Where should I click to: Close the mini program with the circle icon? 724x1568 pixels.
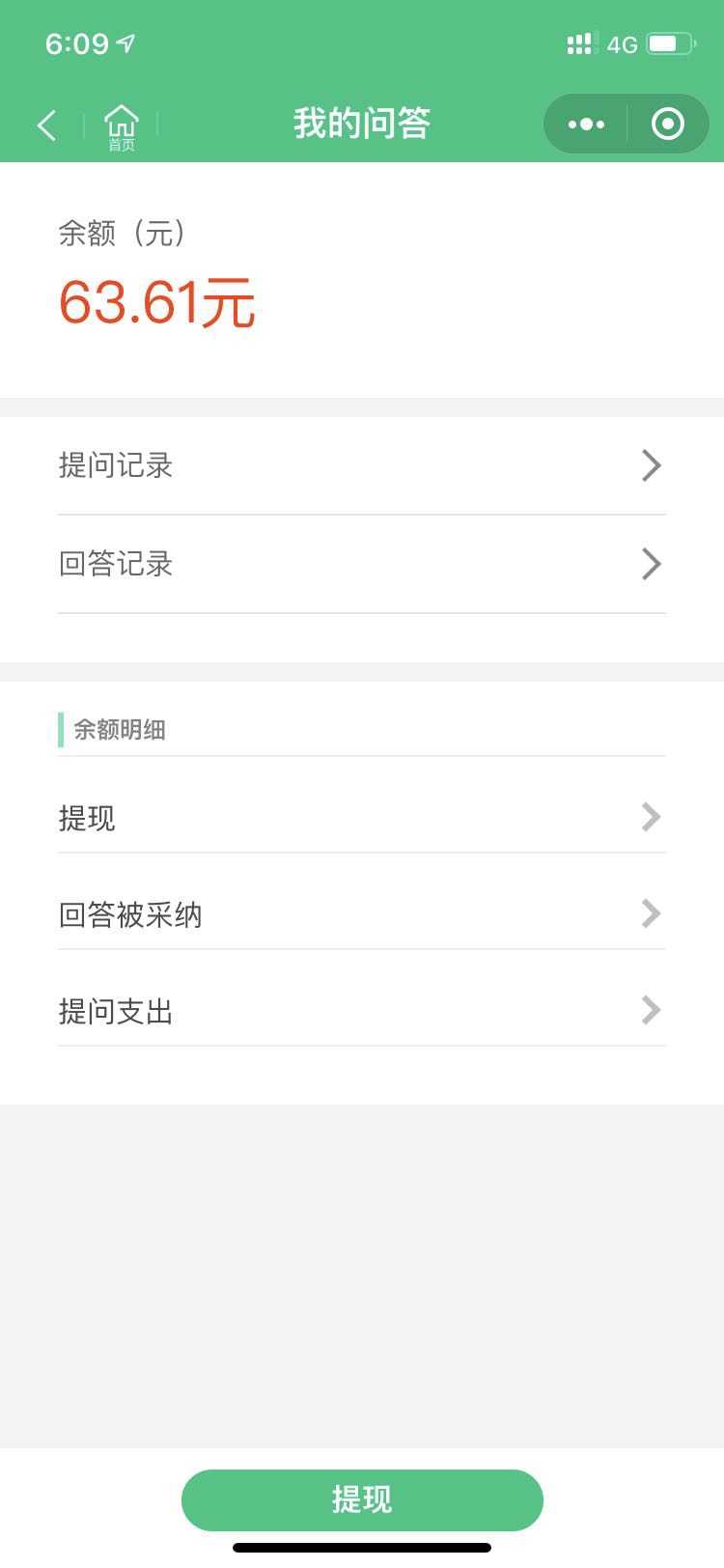667,125
